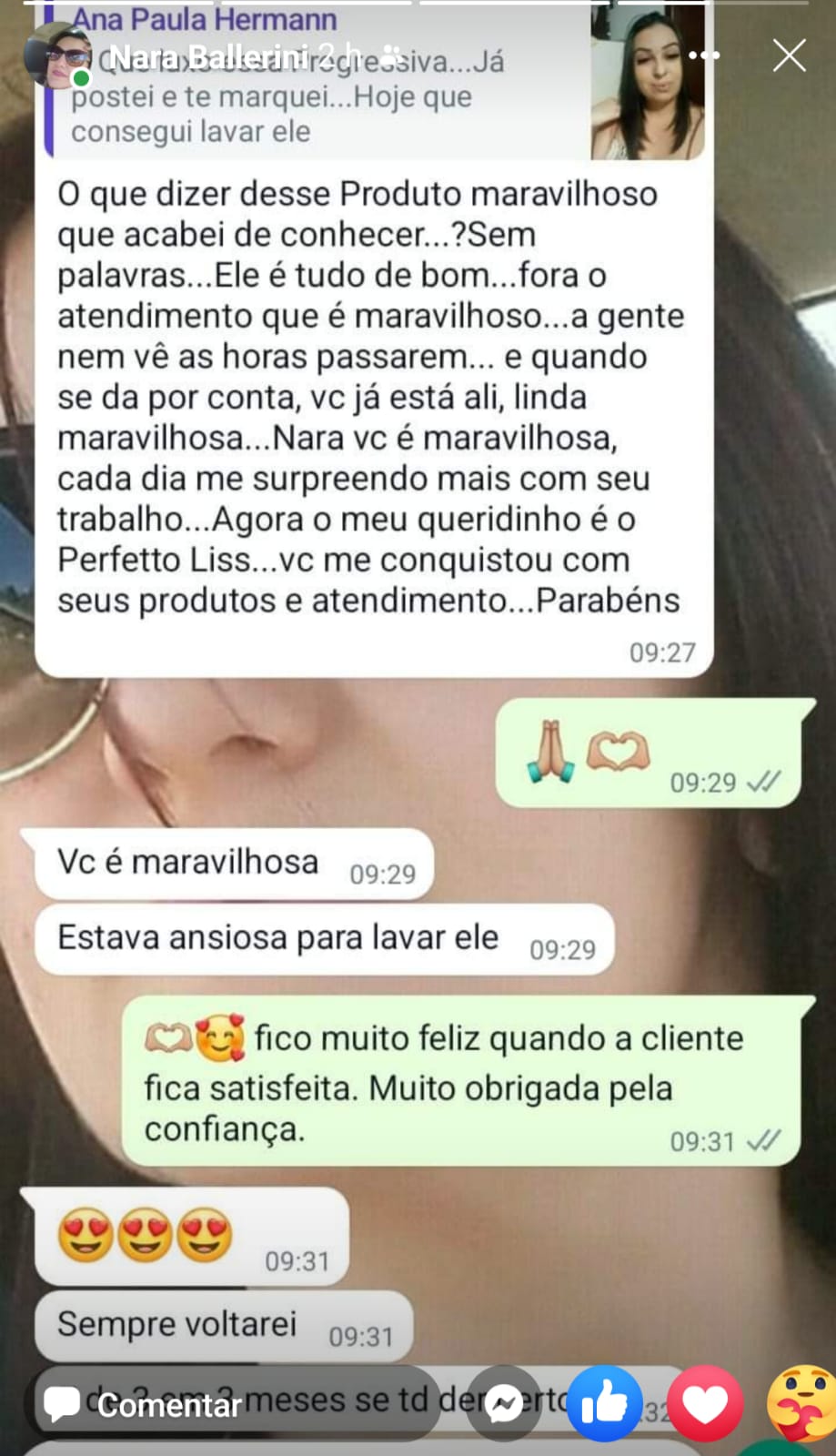836x1456 pixels.
Task: Open Nara Ballerini's profile
Action: coord(207,56)
